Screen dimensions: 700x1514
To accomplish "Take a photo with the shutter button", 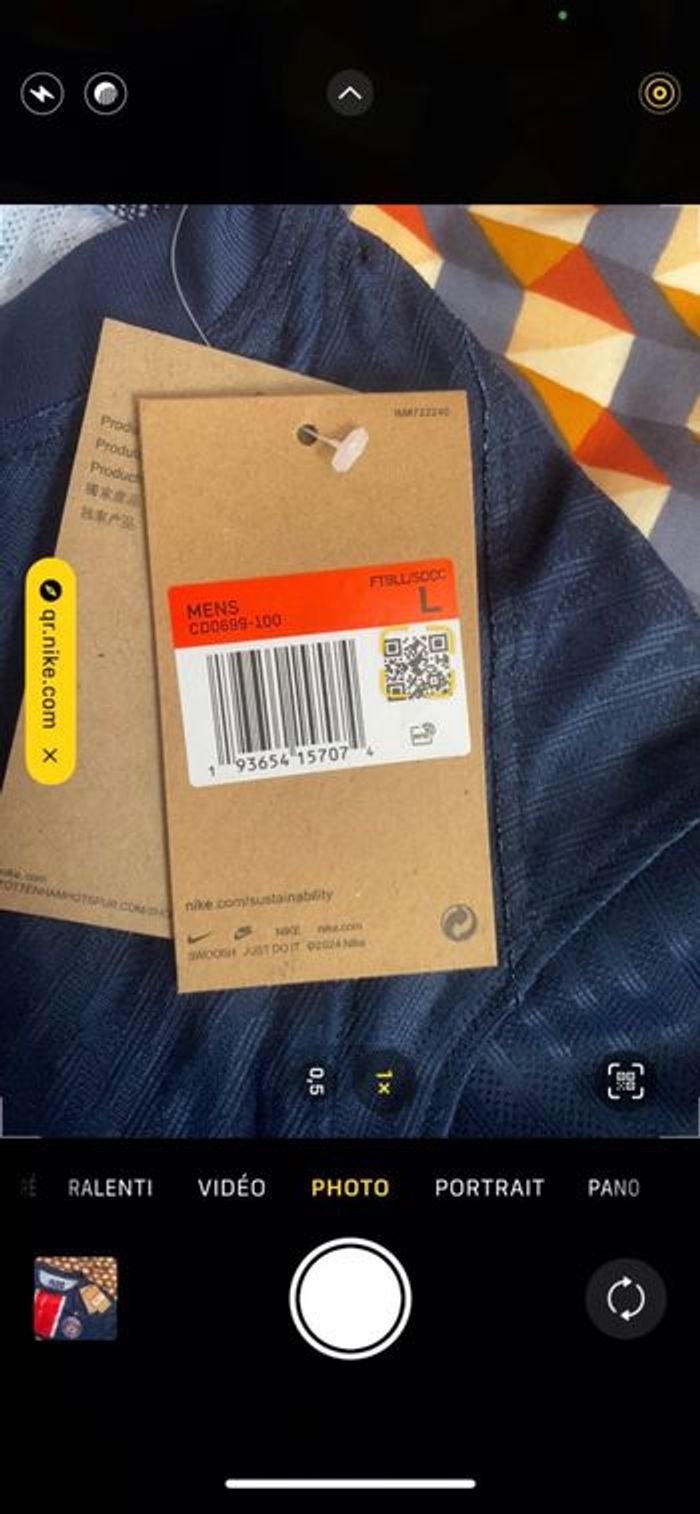I will tap(350, 1299).
